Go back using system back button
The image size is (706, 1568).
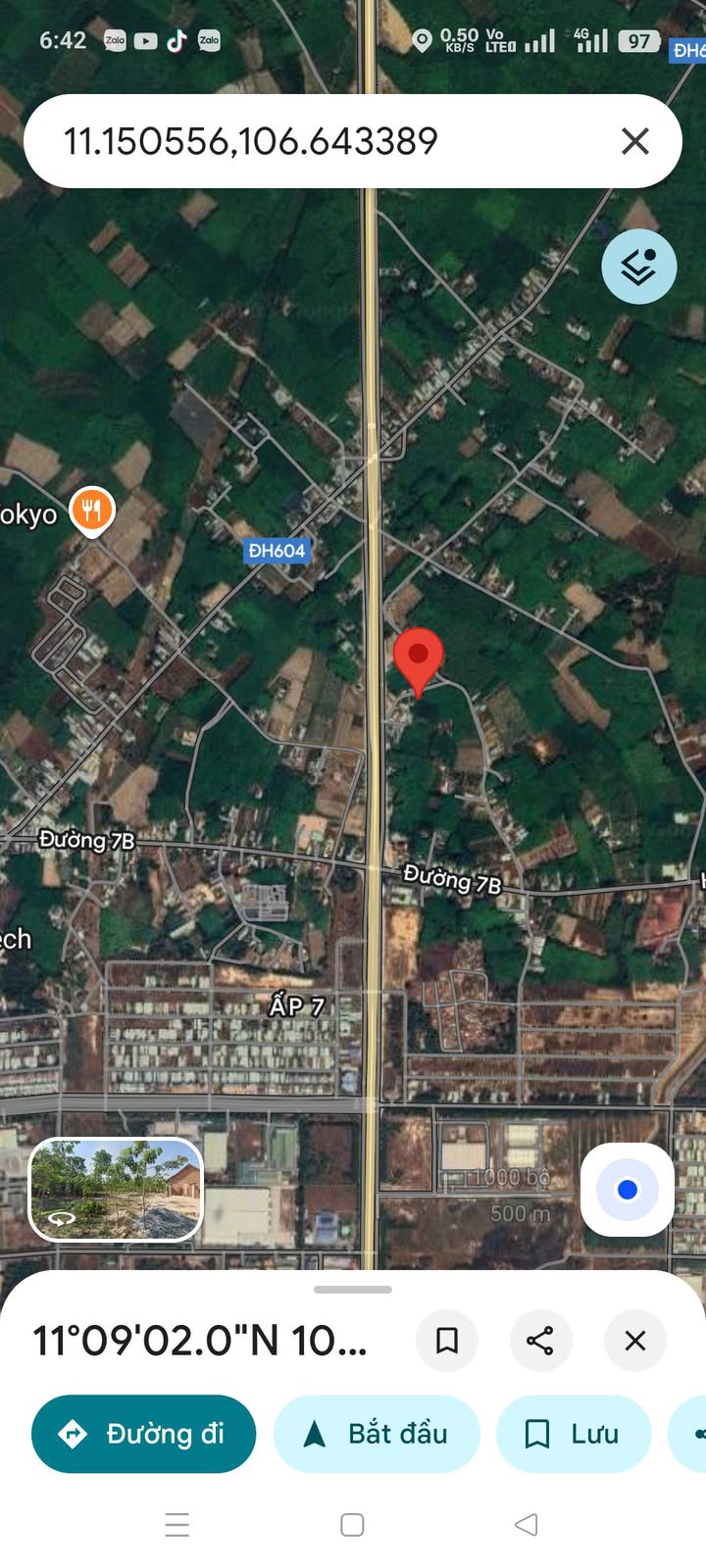click(x=527, y=1525)
